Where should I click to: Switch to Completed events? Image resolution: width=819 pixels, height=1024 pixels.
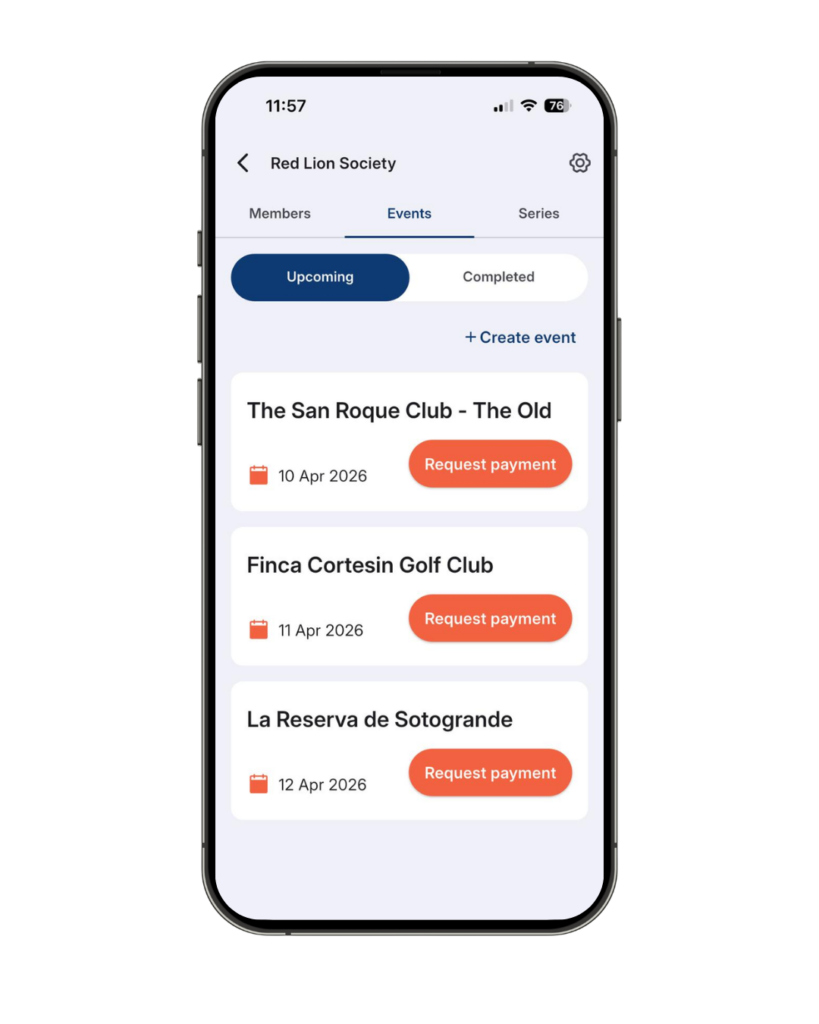tap(498, 277)
